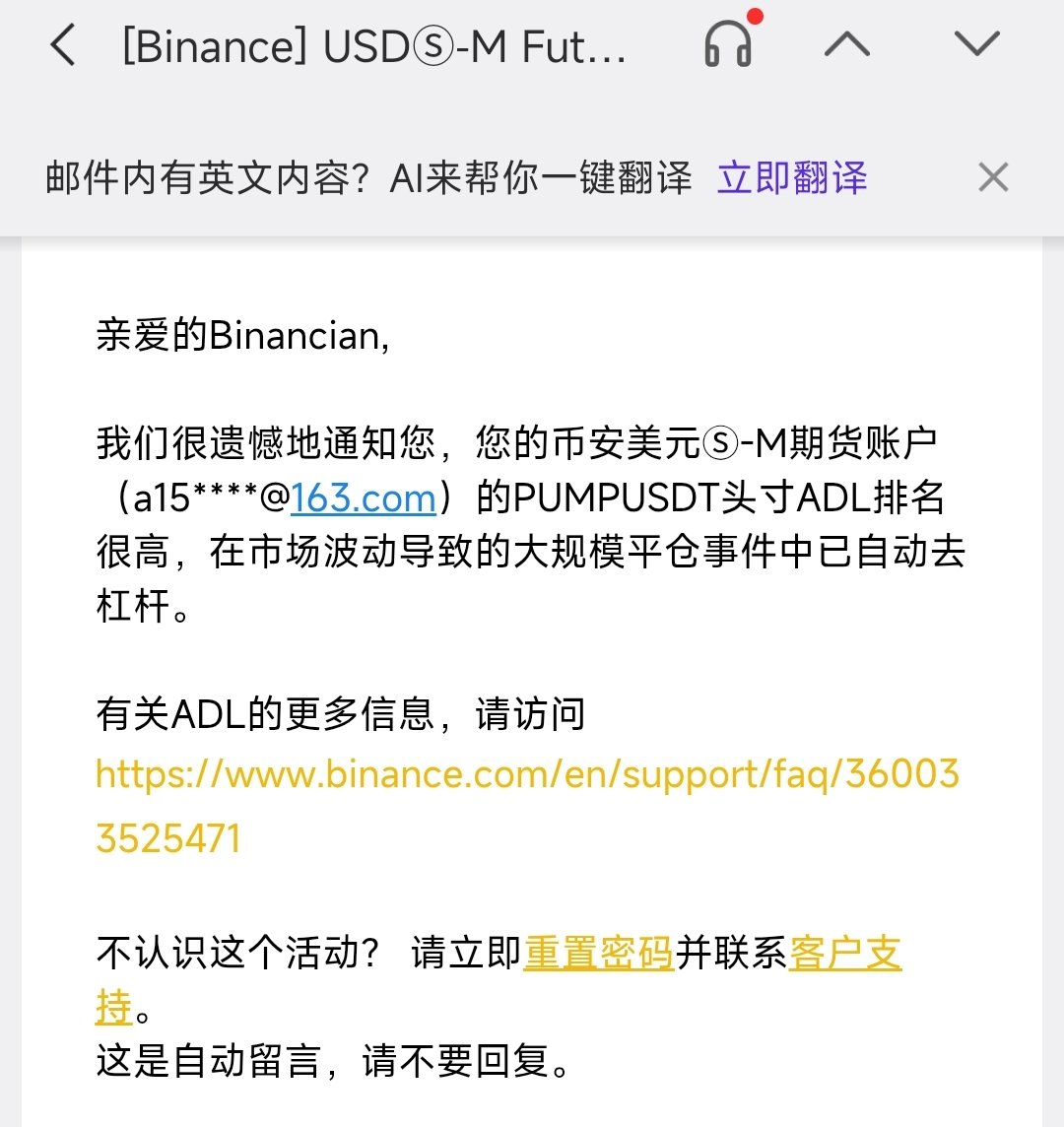
Task: Open the Binance ADL FAQ link
Action: click(527, 775)
